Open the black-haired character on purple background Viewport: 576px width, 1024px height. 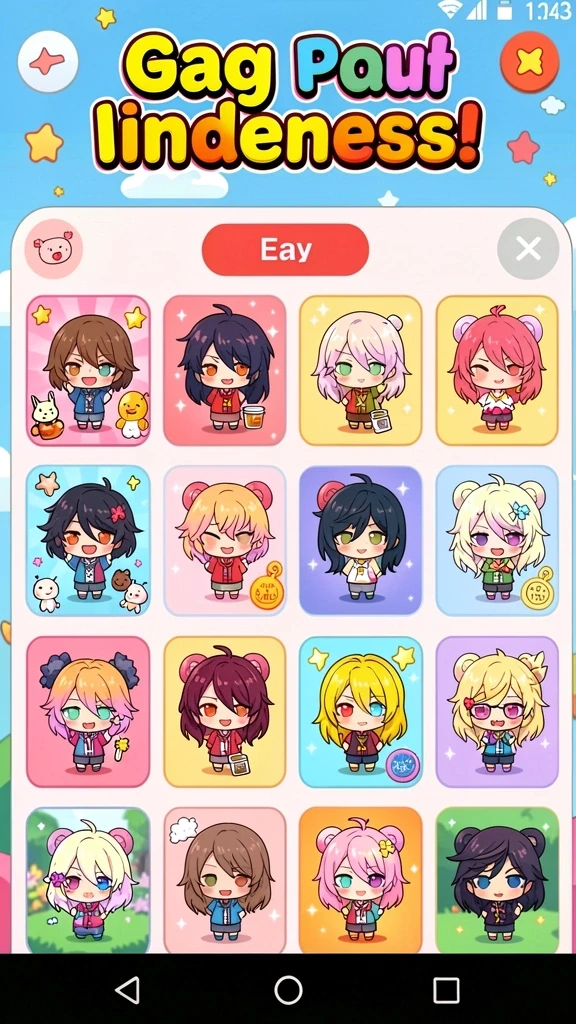click(x=360, y=540)
